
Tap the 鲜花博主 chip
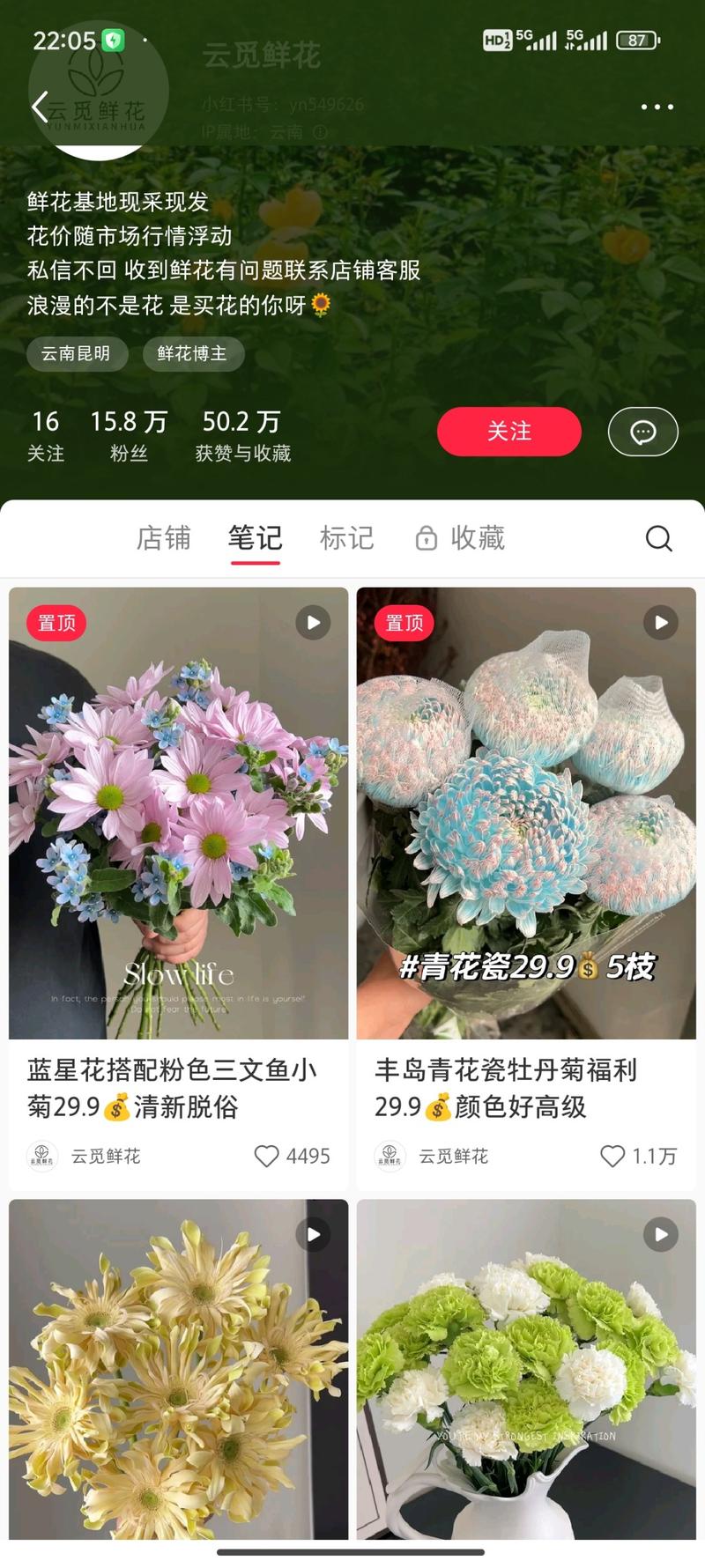[x=192, y=353]
